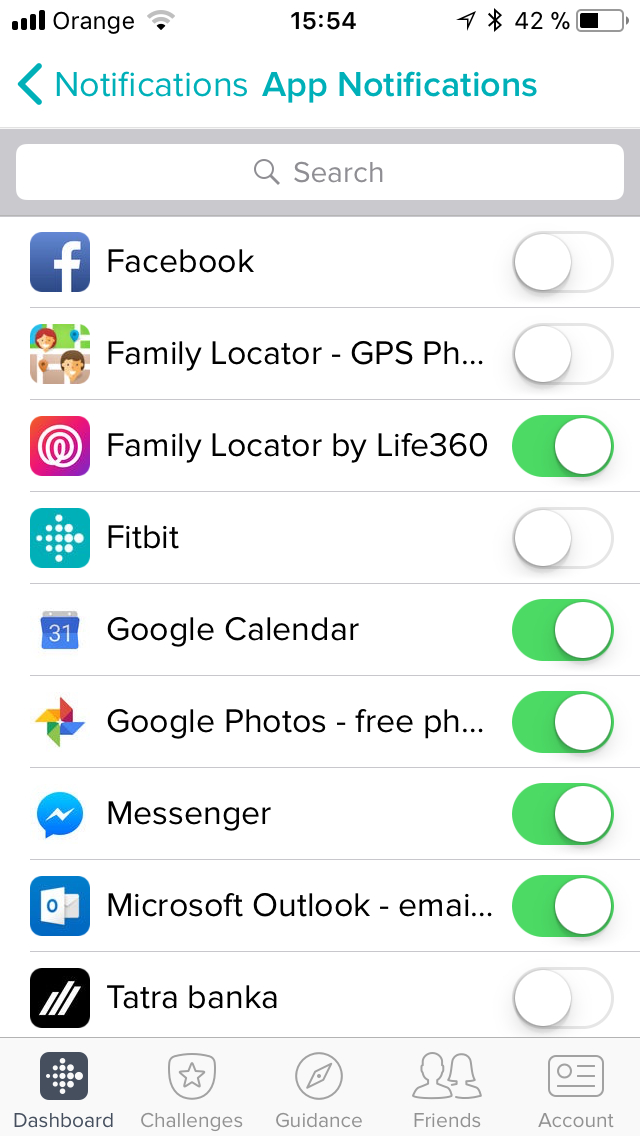Open the Account tab

(575, 1089)
